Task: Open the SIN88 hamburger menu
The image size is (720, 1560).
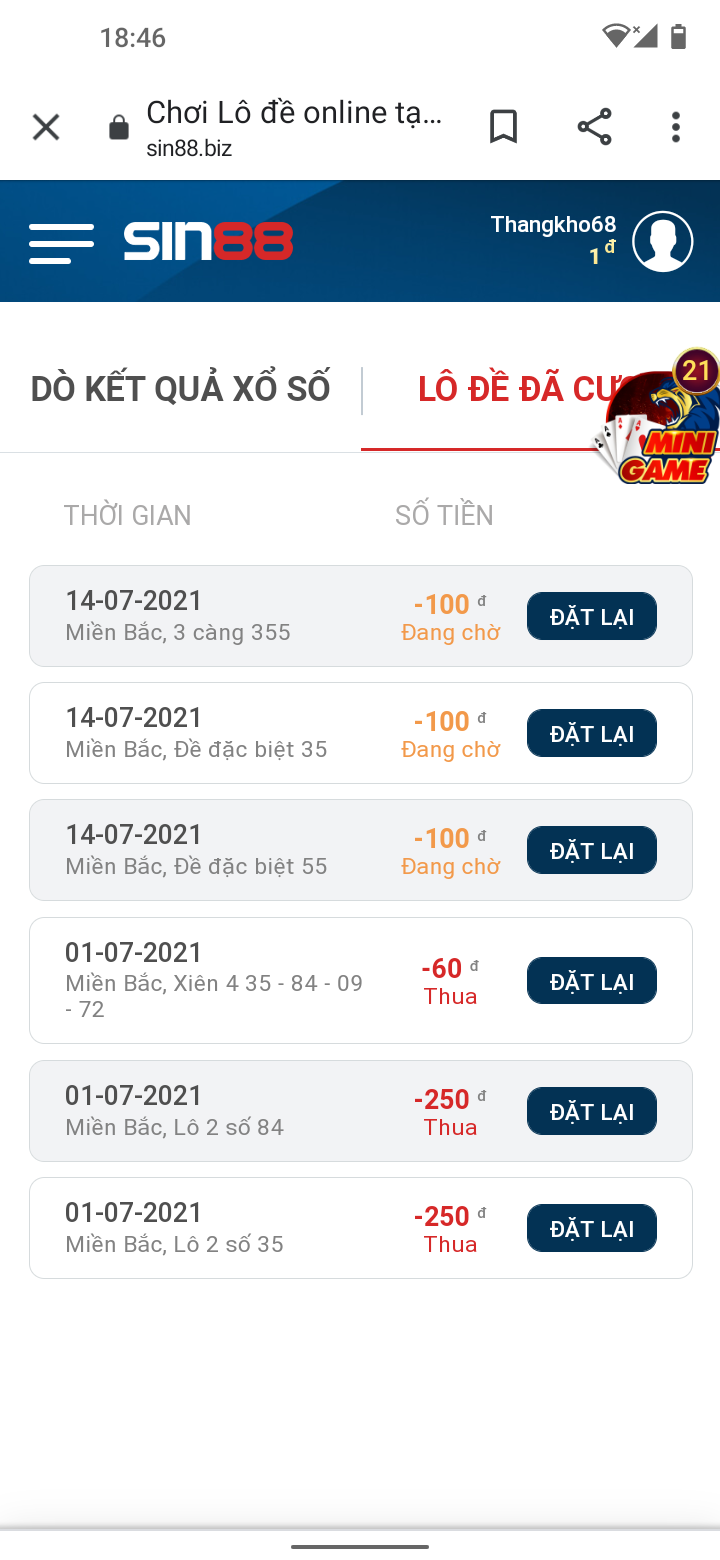Action: tap(61, 243)
